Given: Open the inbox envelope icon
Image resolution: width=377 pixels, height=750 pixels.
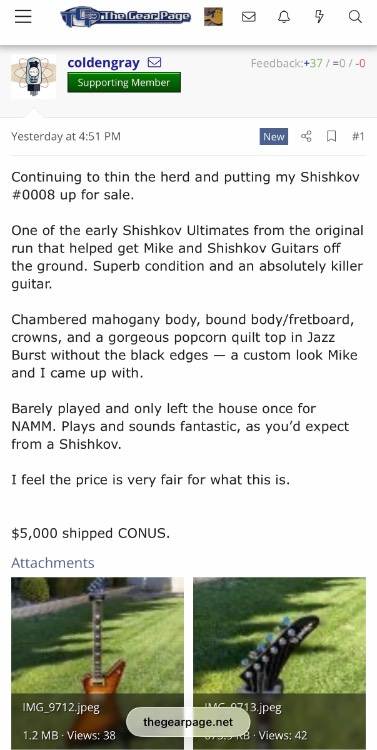Looking at the screenshot, I should [249, 17].
